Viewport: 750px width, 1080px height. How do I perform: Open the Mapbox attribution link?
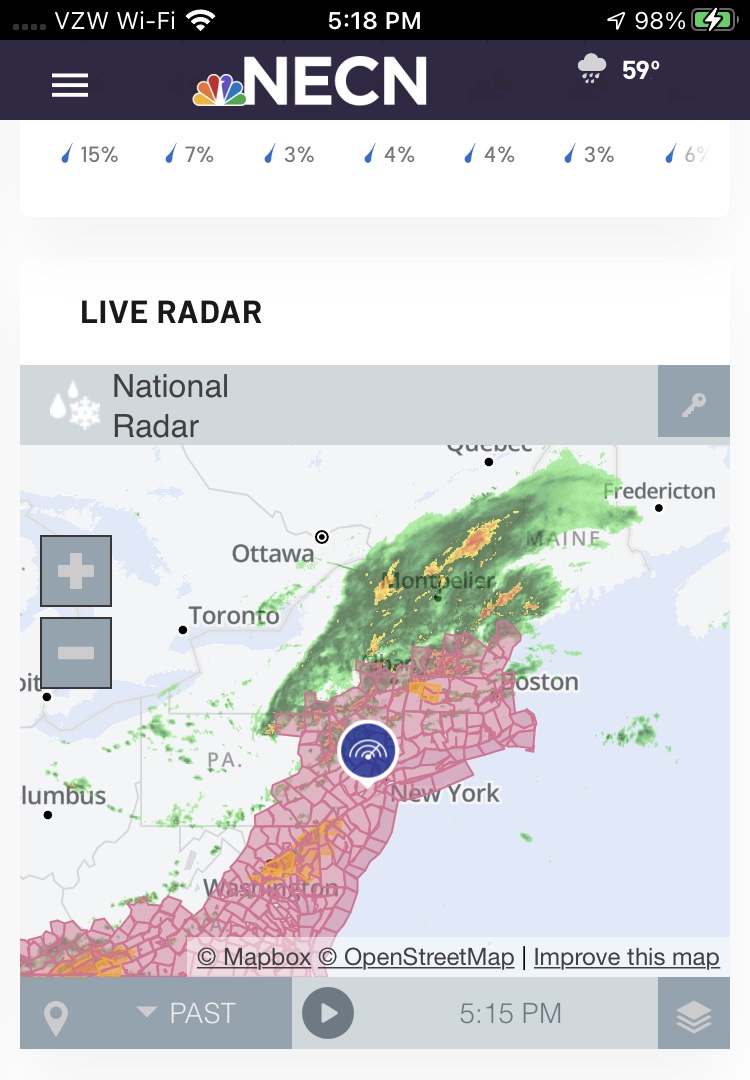point(254,957)
